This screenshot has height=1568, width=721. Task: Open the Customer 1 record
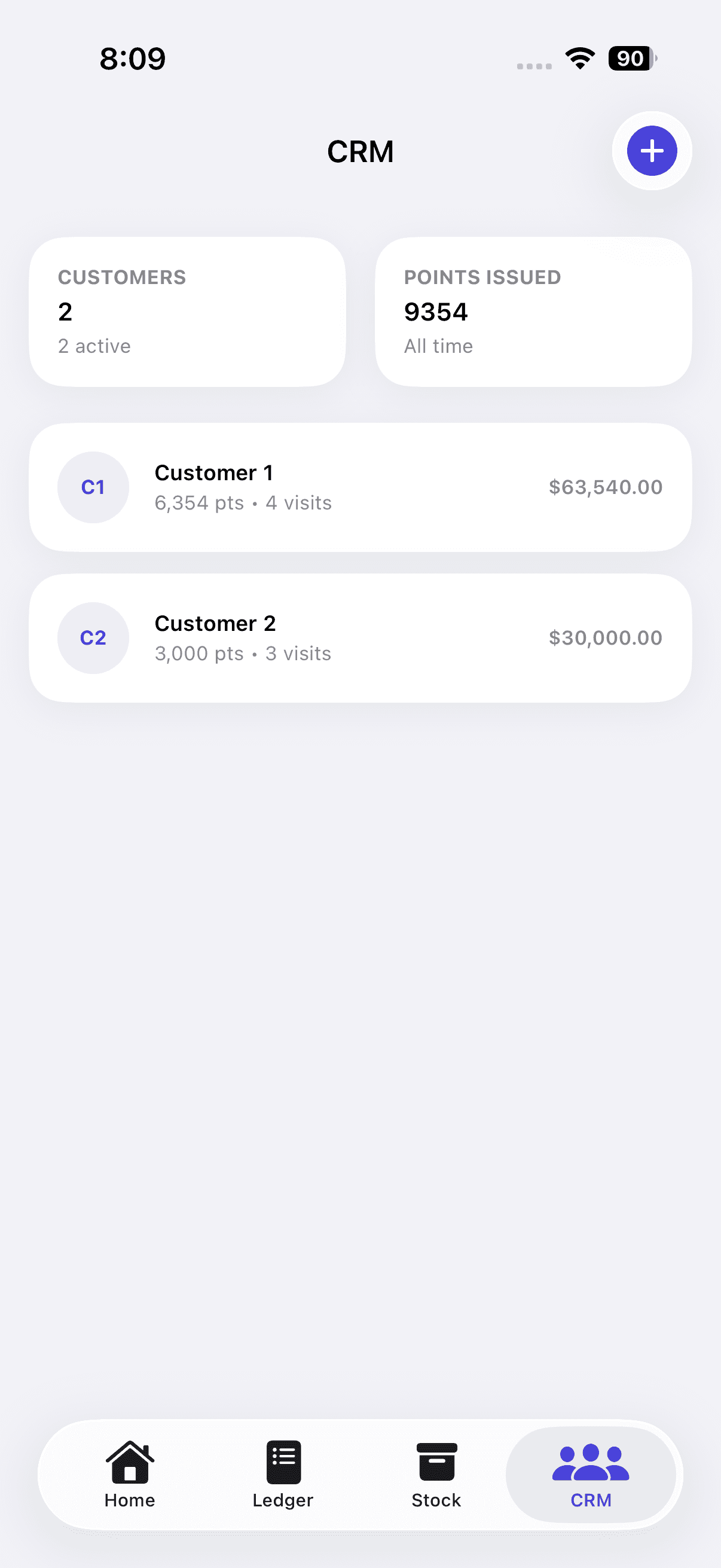tap(360, 487)
